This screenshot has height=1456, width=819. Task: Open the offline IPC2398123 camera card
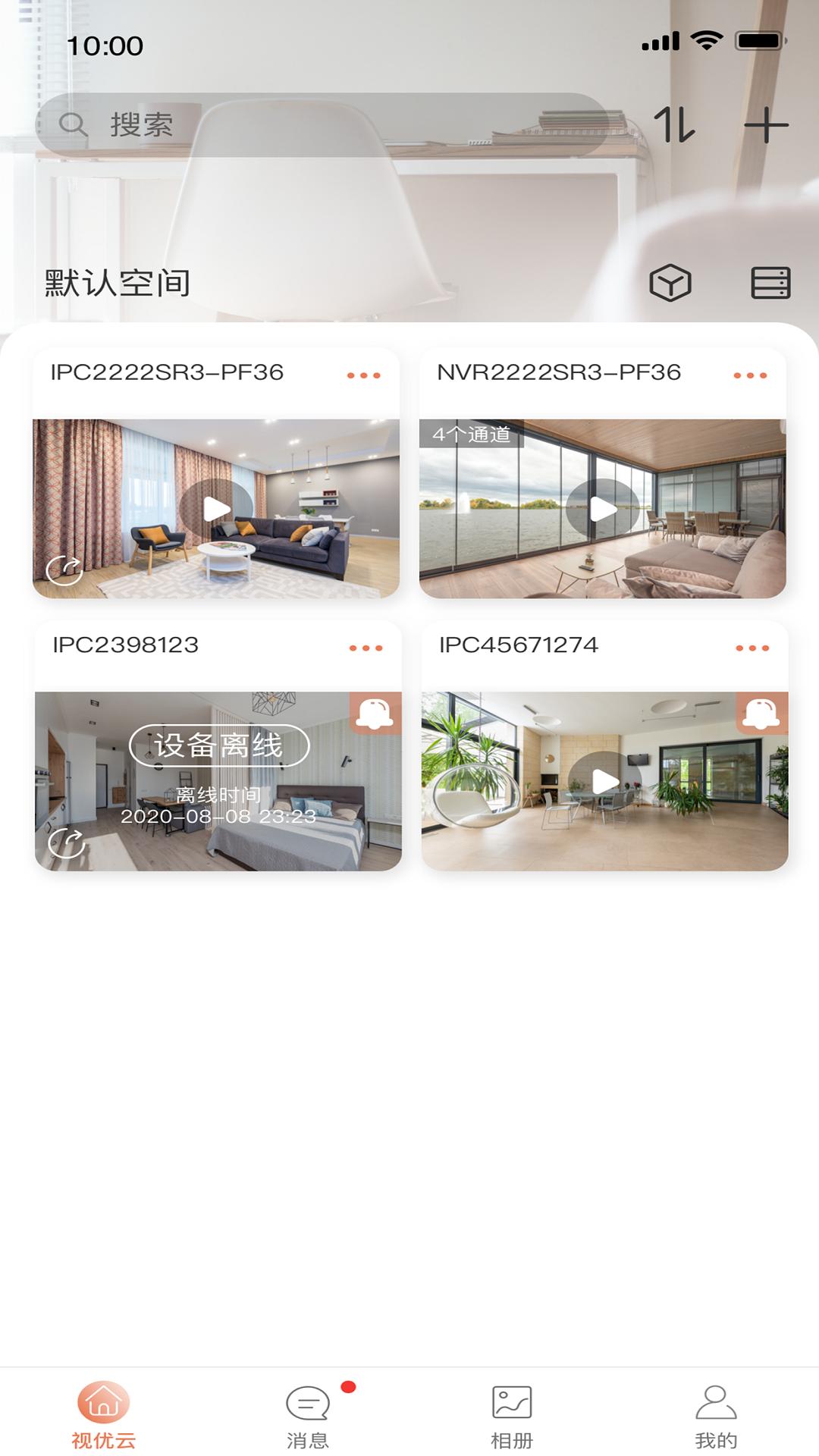[218, 781]
